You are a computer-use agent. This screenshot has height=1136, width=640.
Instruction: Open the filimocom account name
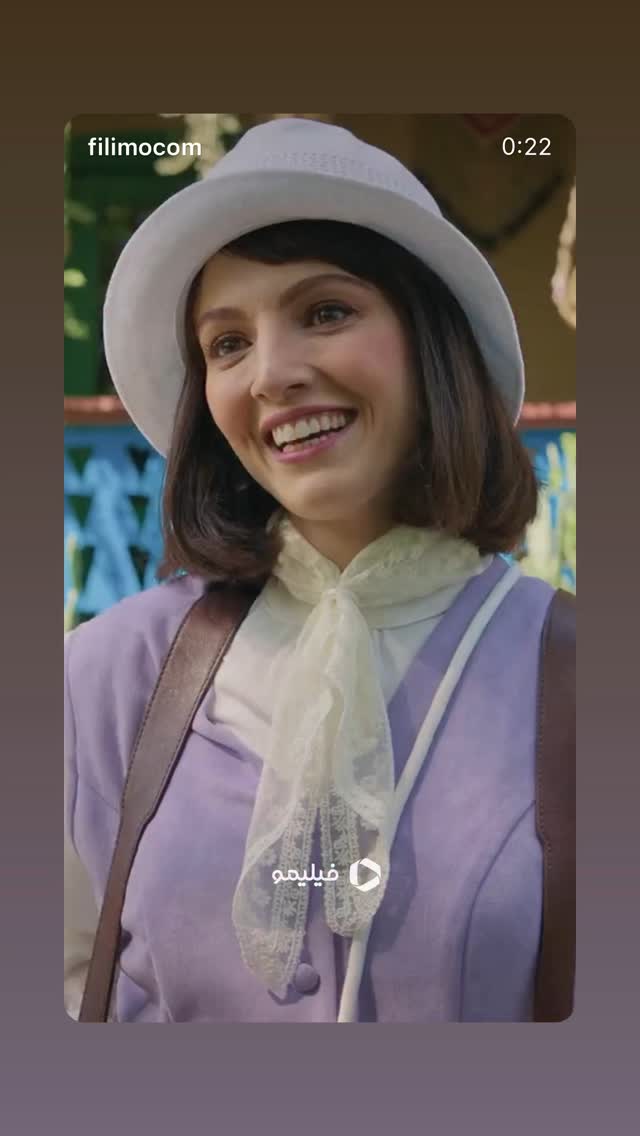[x=145, y=147]
